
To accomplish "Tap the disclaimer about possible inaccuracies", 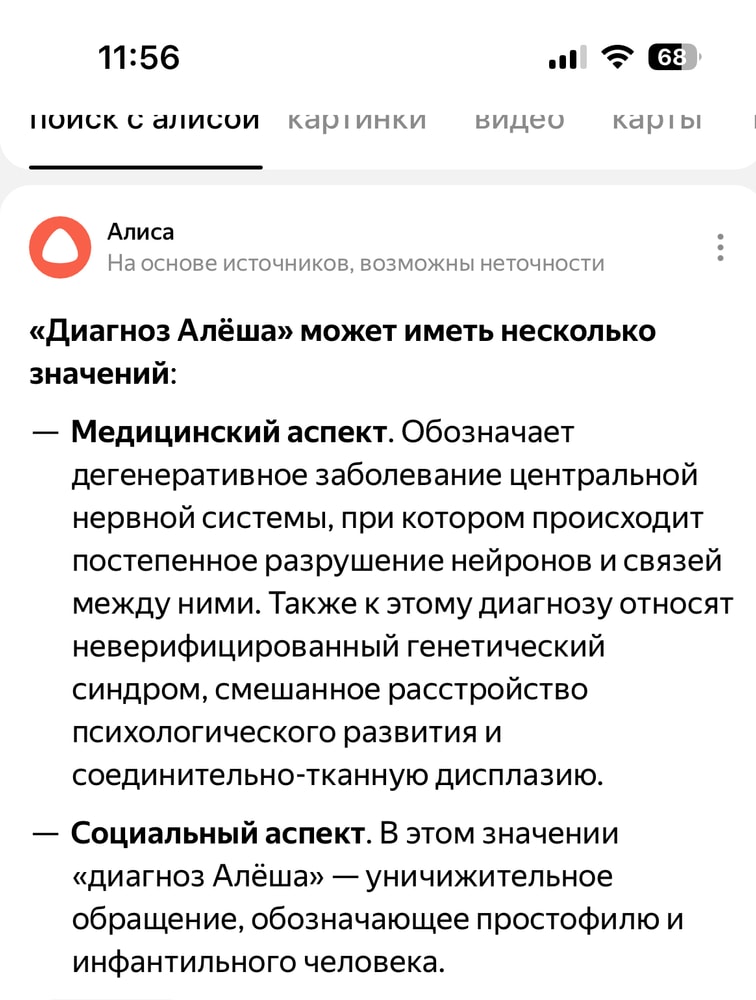I will (x=355, y=264).
